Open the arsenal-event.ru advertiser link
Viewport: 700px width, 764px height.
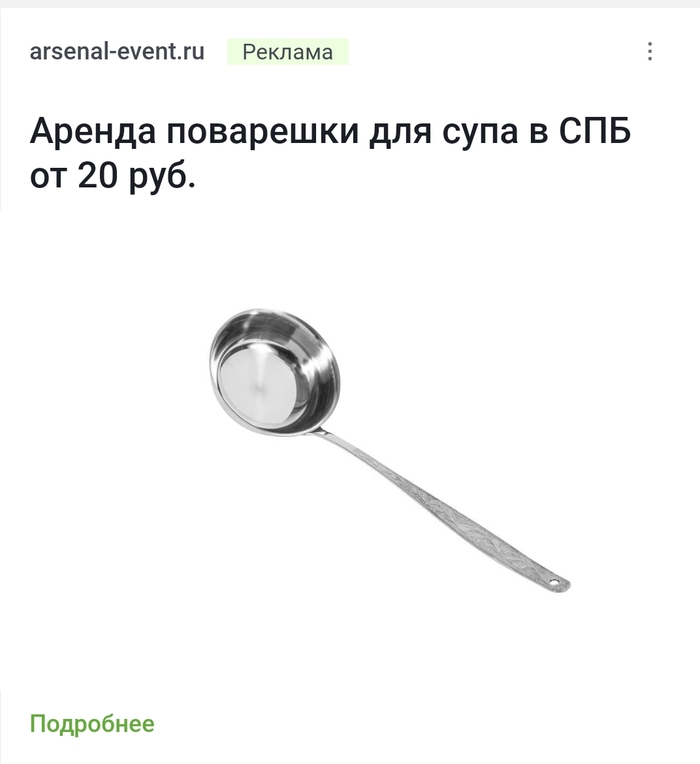(117, 51)
